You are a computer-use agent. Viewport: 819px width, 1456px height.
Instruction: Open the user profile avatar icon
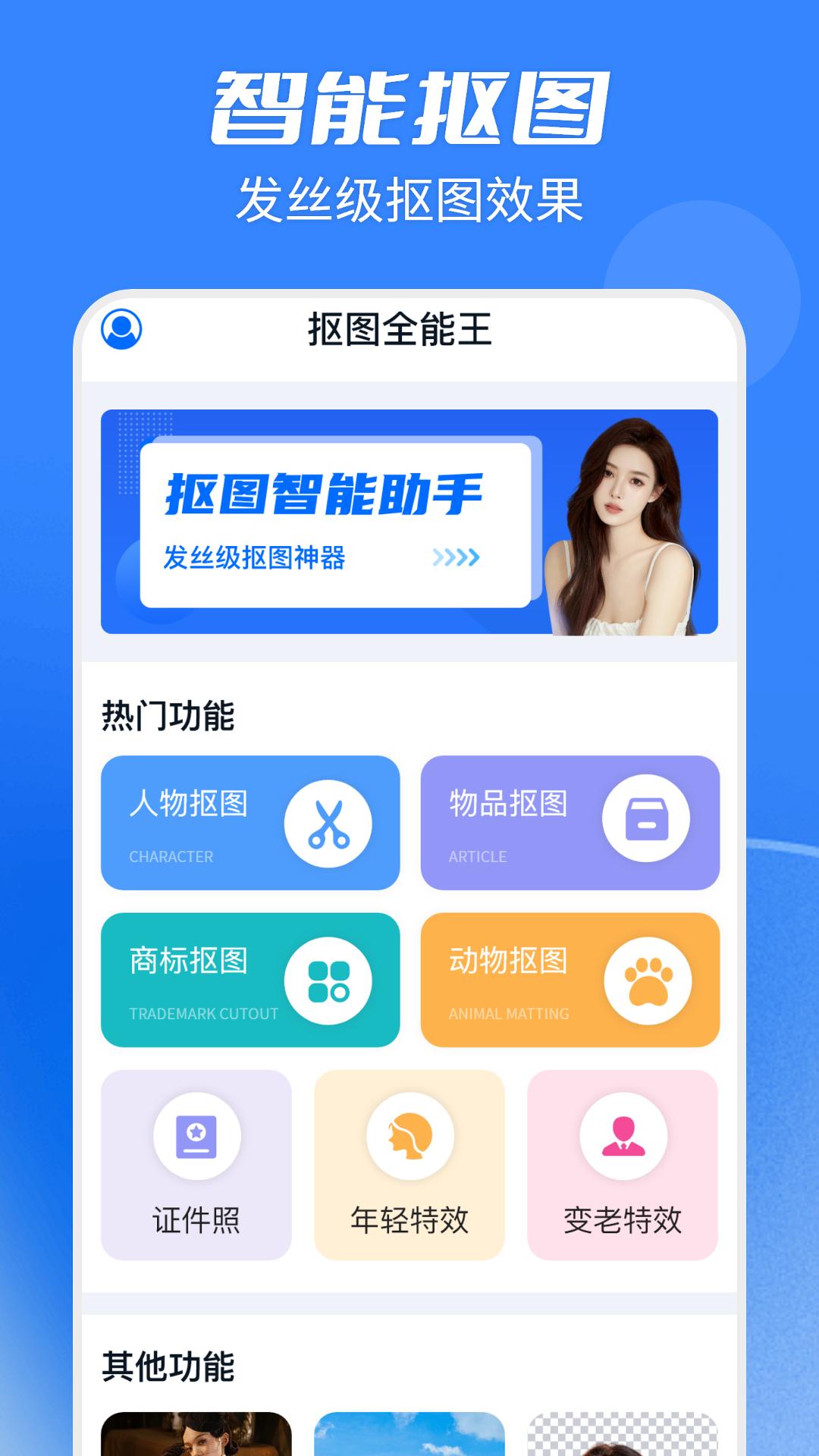[x=121, y=328]
